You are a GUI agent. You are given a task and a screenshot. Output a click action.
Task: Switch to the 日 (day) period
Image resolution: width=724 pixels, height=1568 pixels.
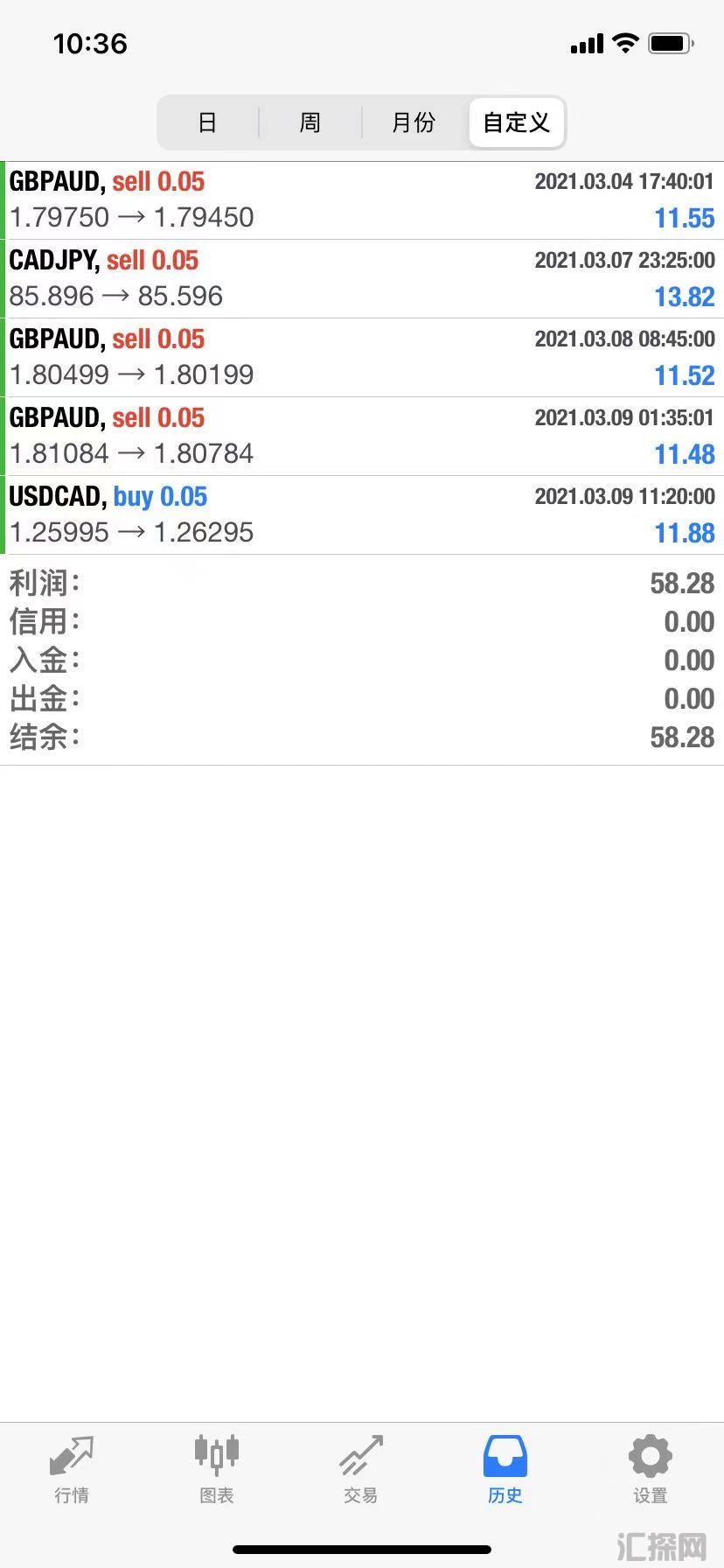(207, 122)
